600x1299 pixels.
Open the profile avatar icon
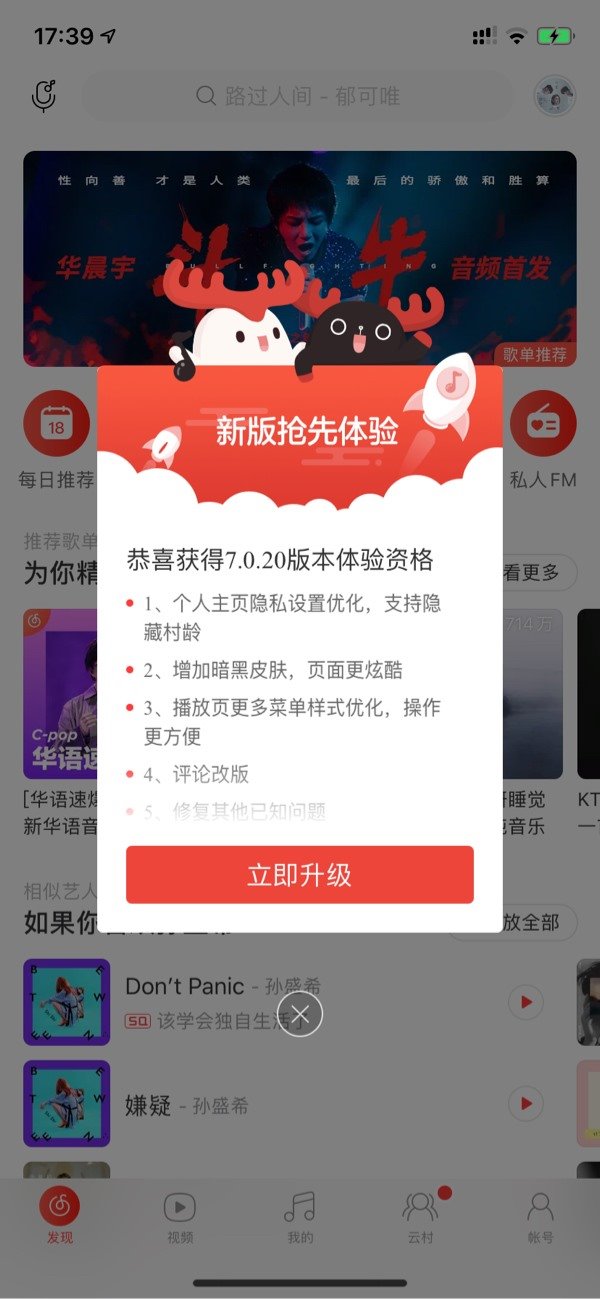[x=554, y=96]
